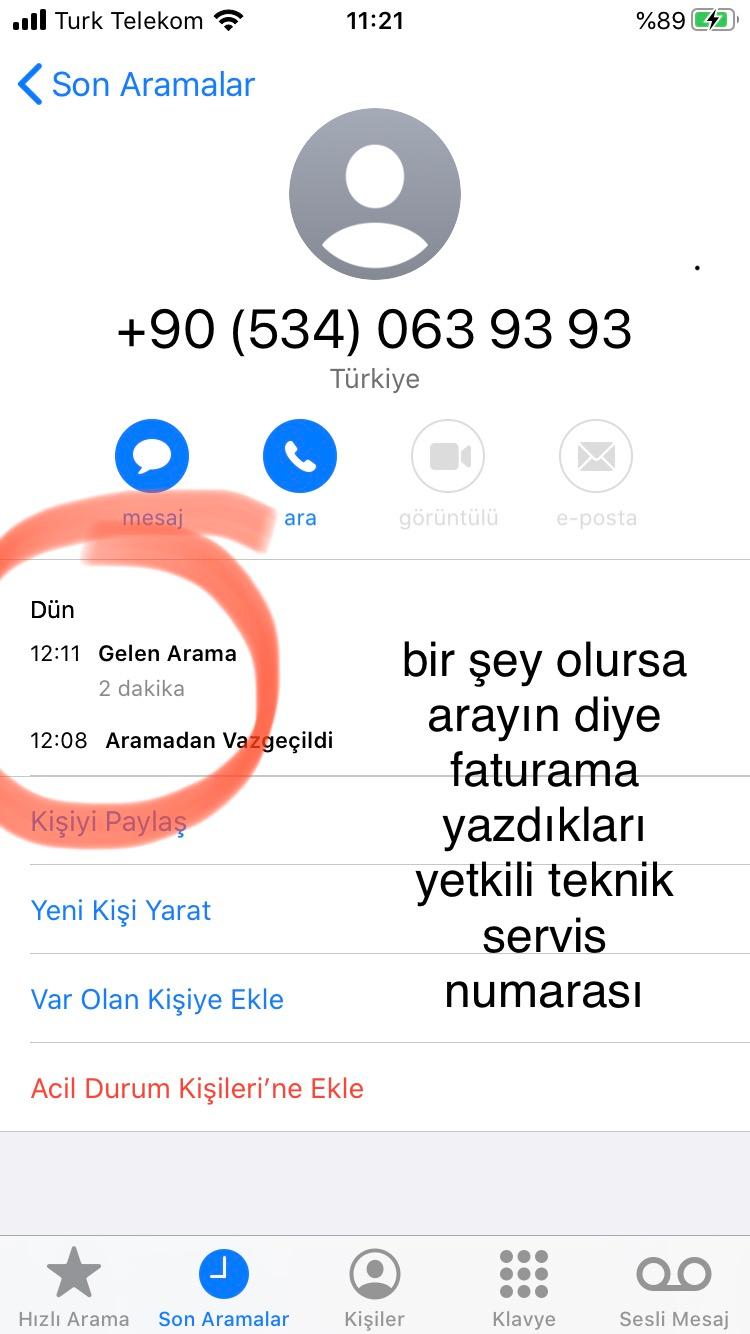The image size is (750, 1334).
Task: Switch to the Kişiler tab
Action: click(375, 1288)
